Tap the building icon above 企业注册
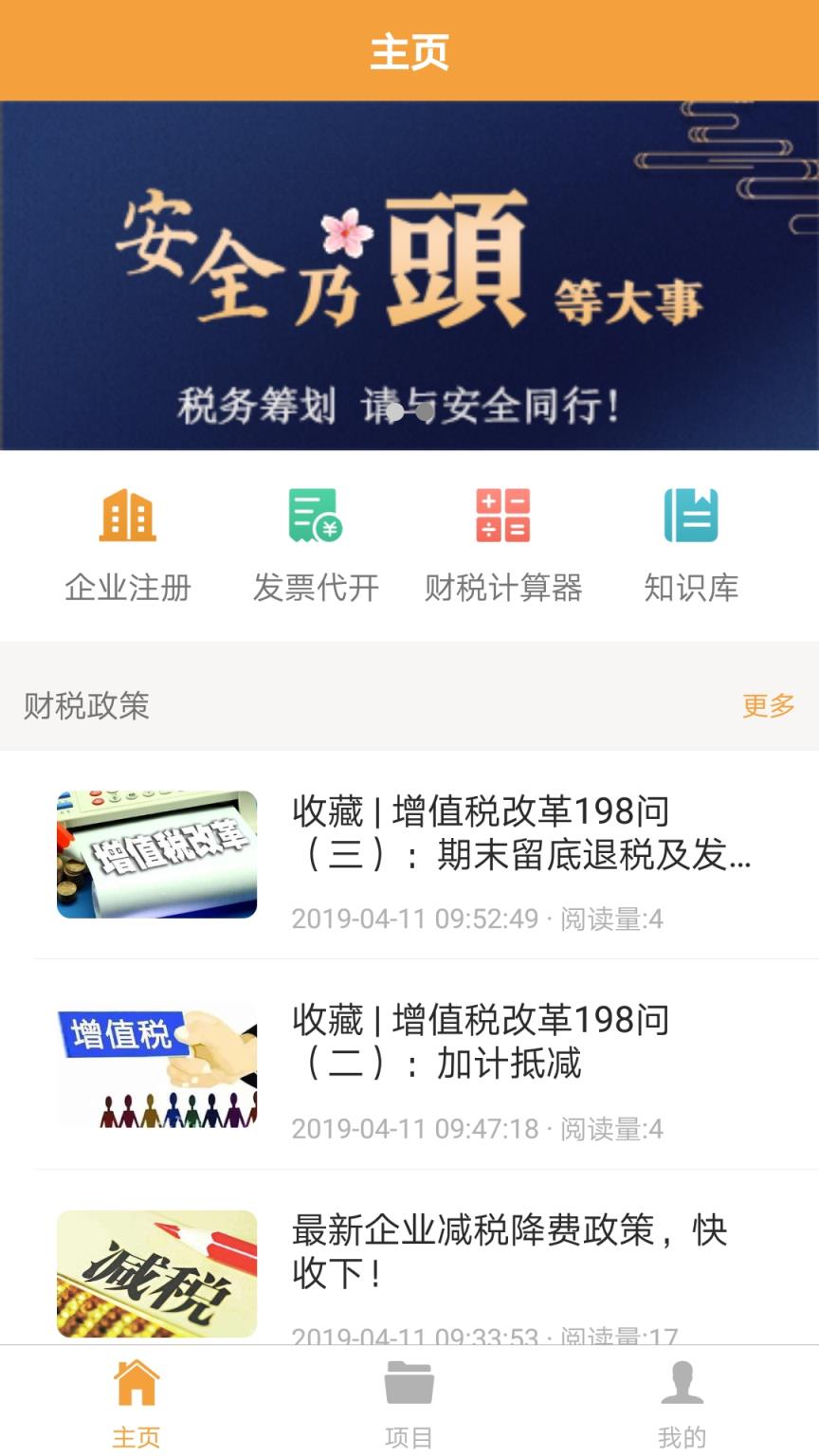Viewport: 819px width, 1456px height. [128, 517]
